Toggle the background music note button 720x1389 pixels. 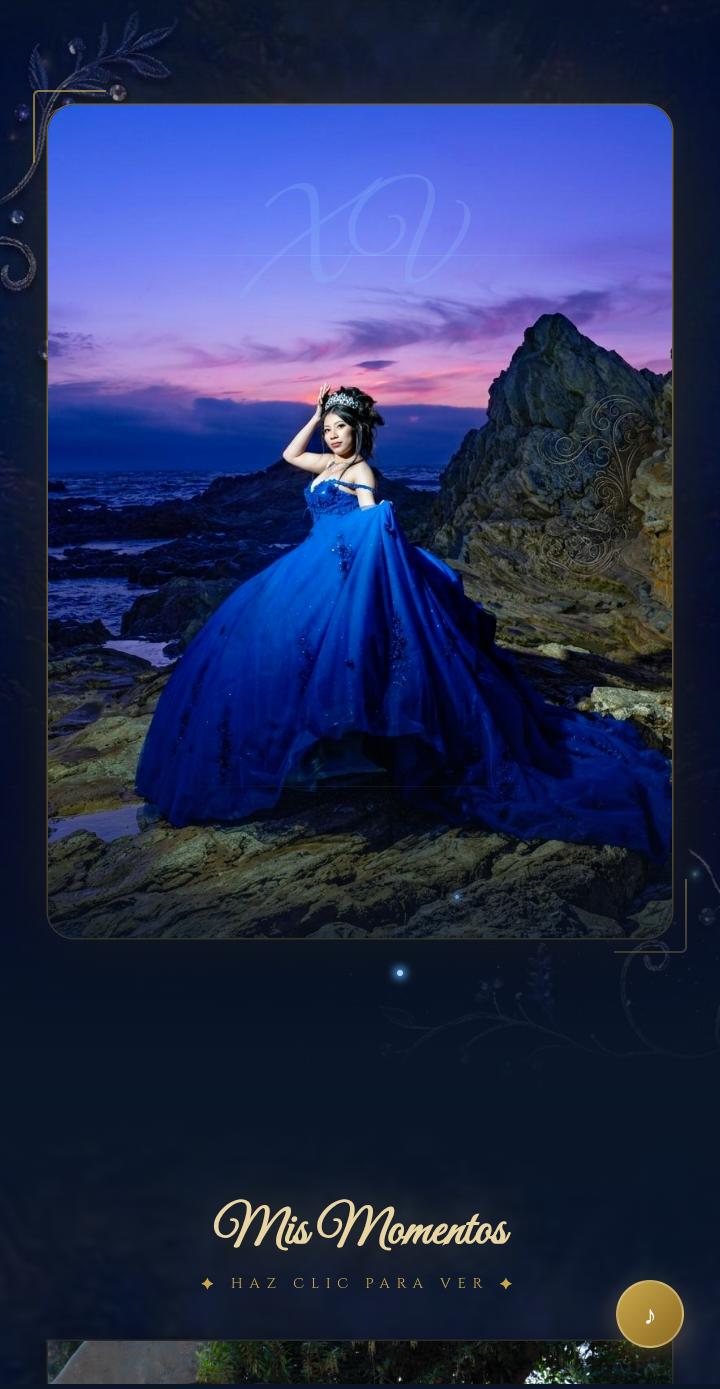[650, 1314]
